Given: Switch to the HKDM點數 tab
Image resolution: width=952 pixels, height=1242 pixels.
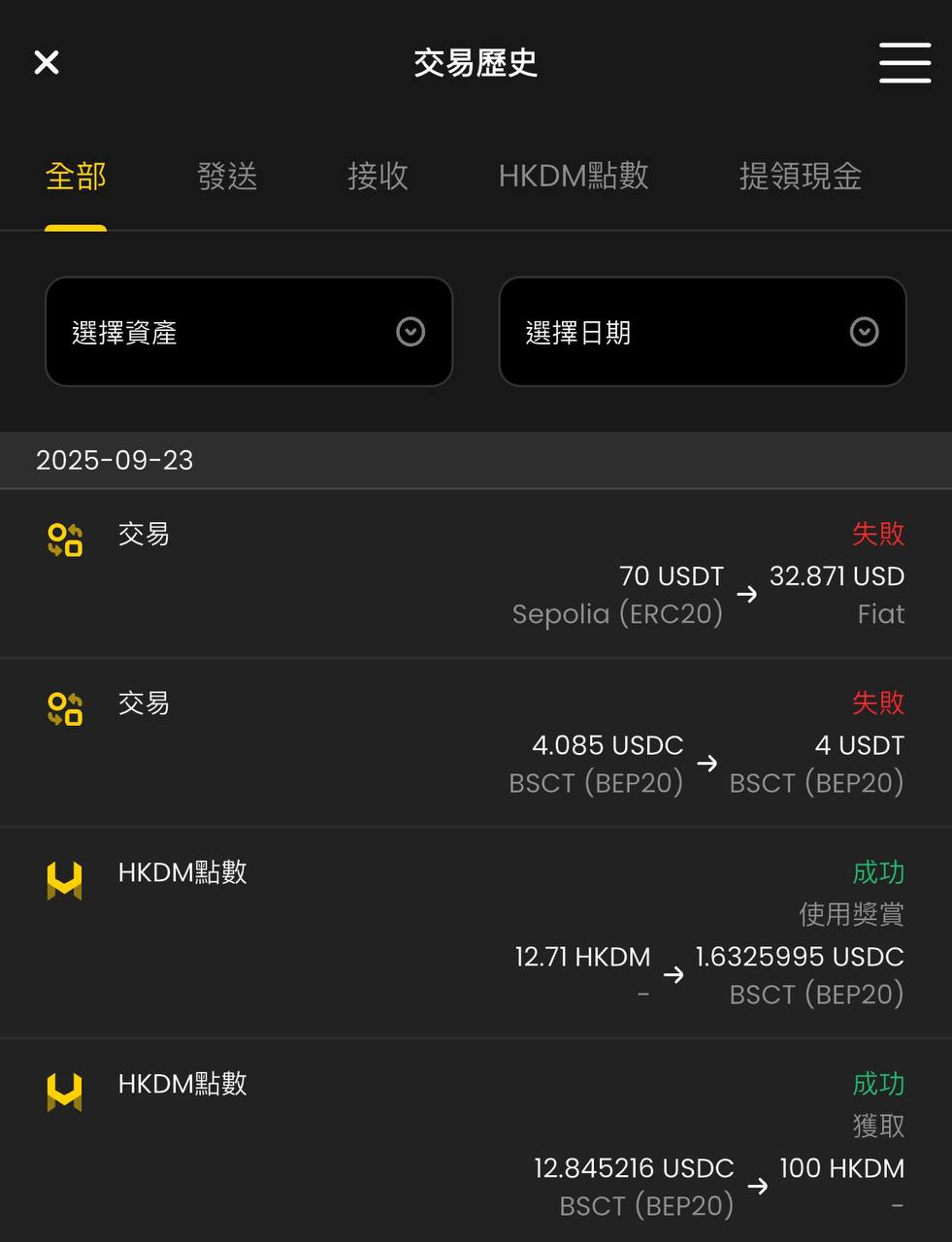Looking at the screenshot, I should pyautogui.click(x=573, y=177).
